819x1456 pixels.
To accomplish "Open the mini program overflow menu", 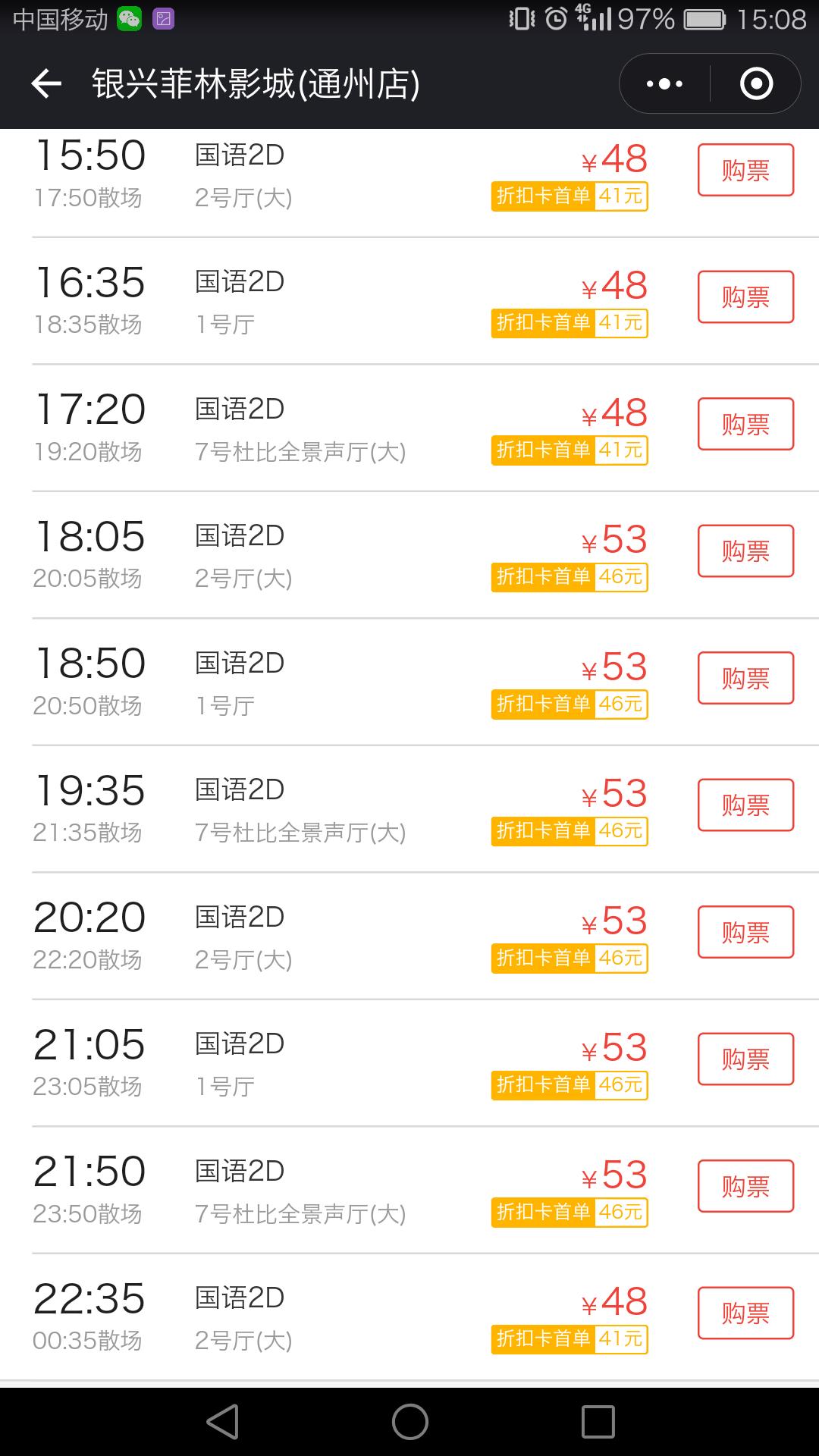I will 665,83.
